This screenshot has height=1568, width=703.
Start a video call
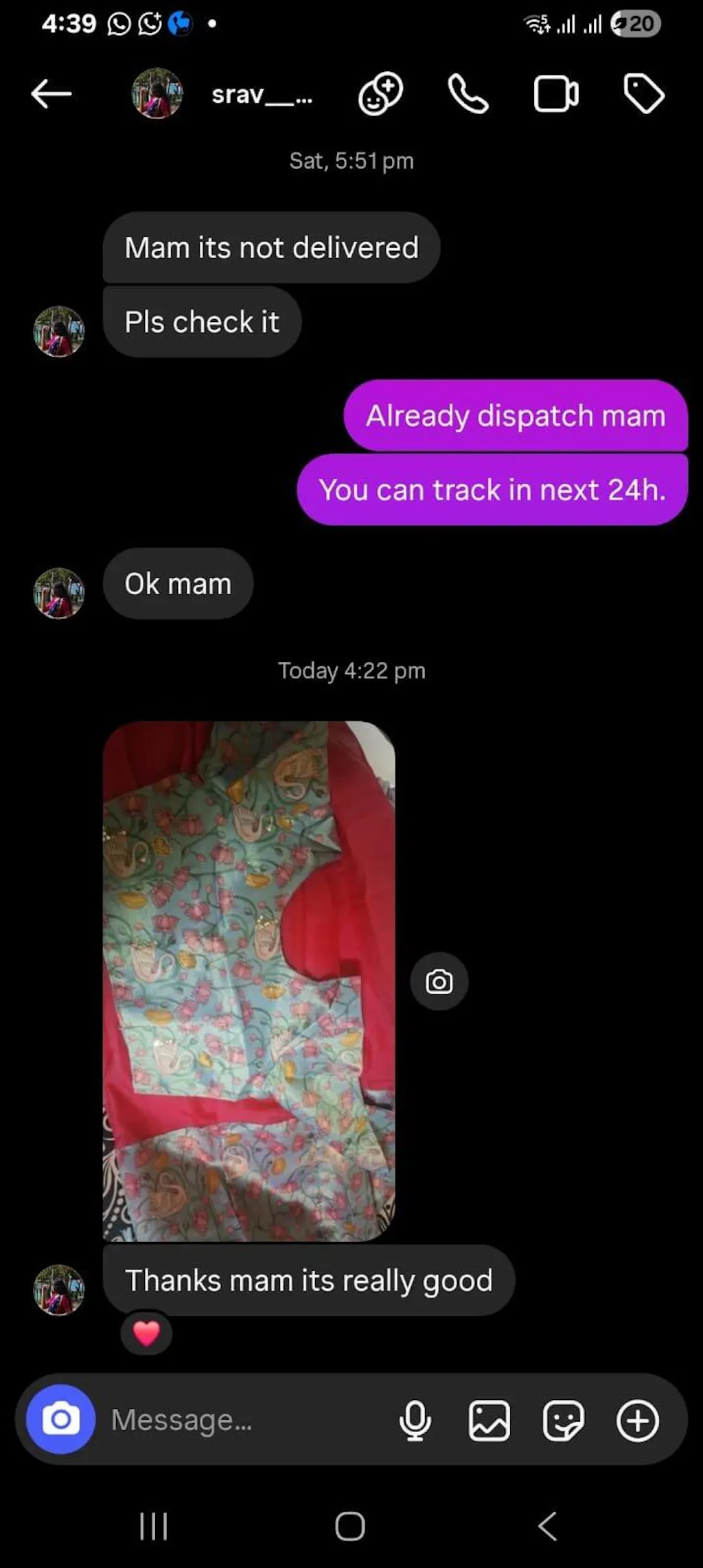(x=556, y=94)
